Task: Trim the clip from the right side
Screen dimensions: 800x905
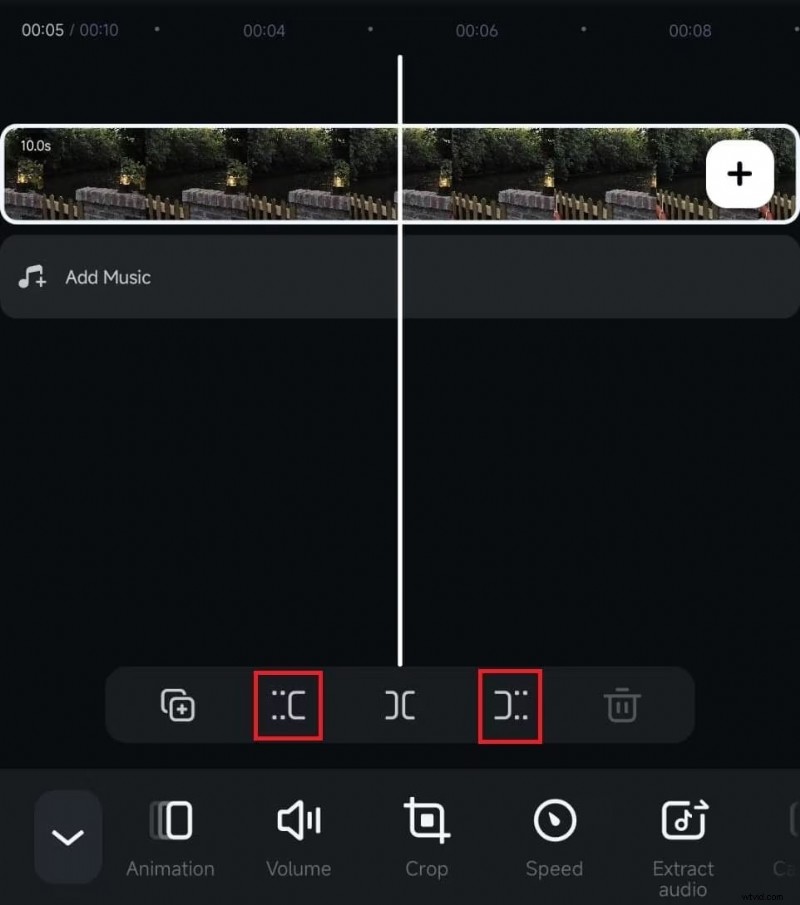Action: (x=510, y=705)
